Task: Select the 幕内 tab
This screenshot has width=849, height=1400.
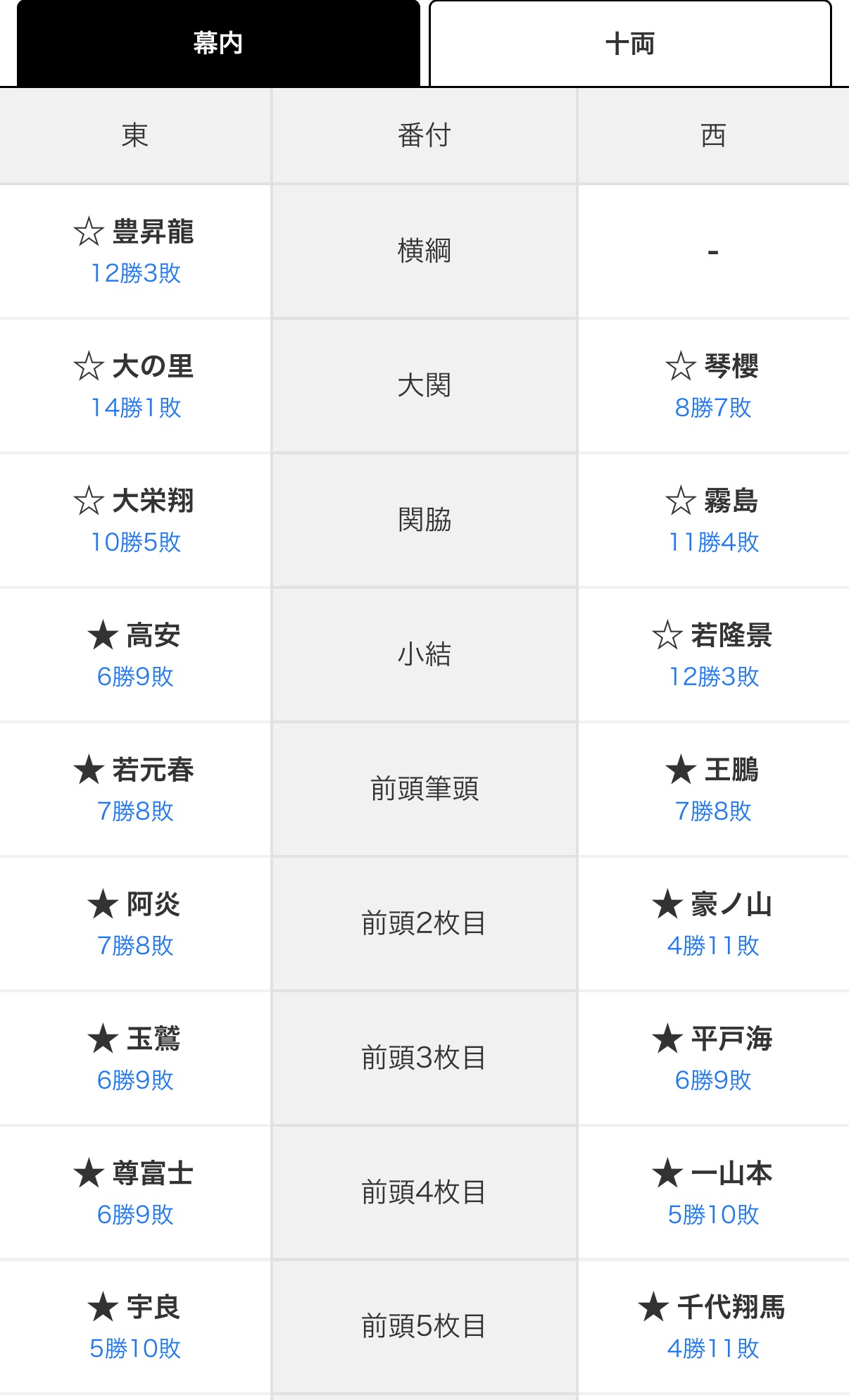Action: pyautogui.click(x=218, y=44)
